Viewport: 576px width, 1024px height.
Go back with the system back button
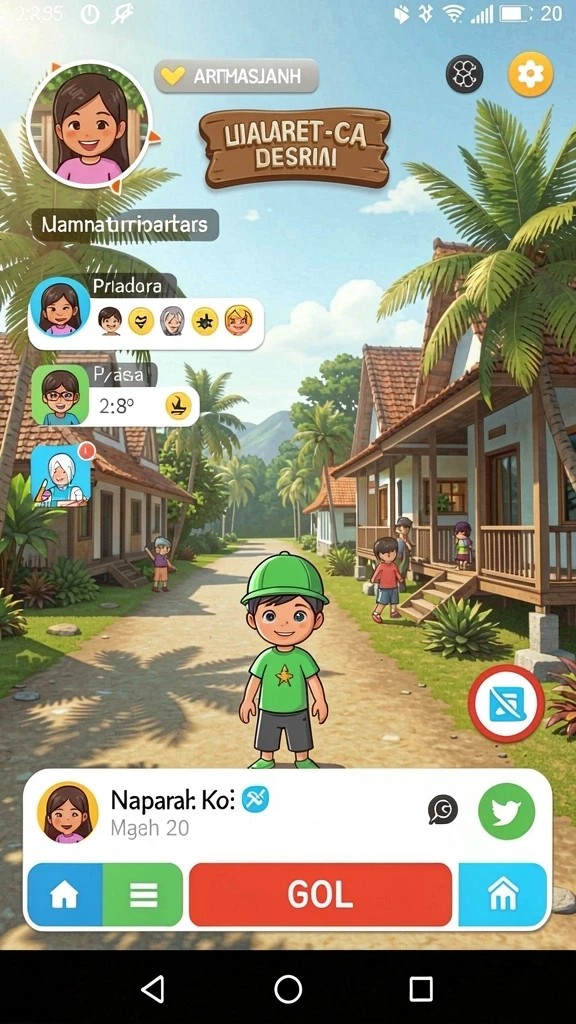point(153,990)
